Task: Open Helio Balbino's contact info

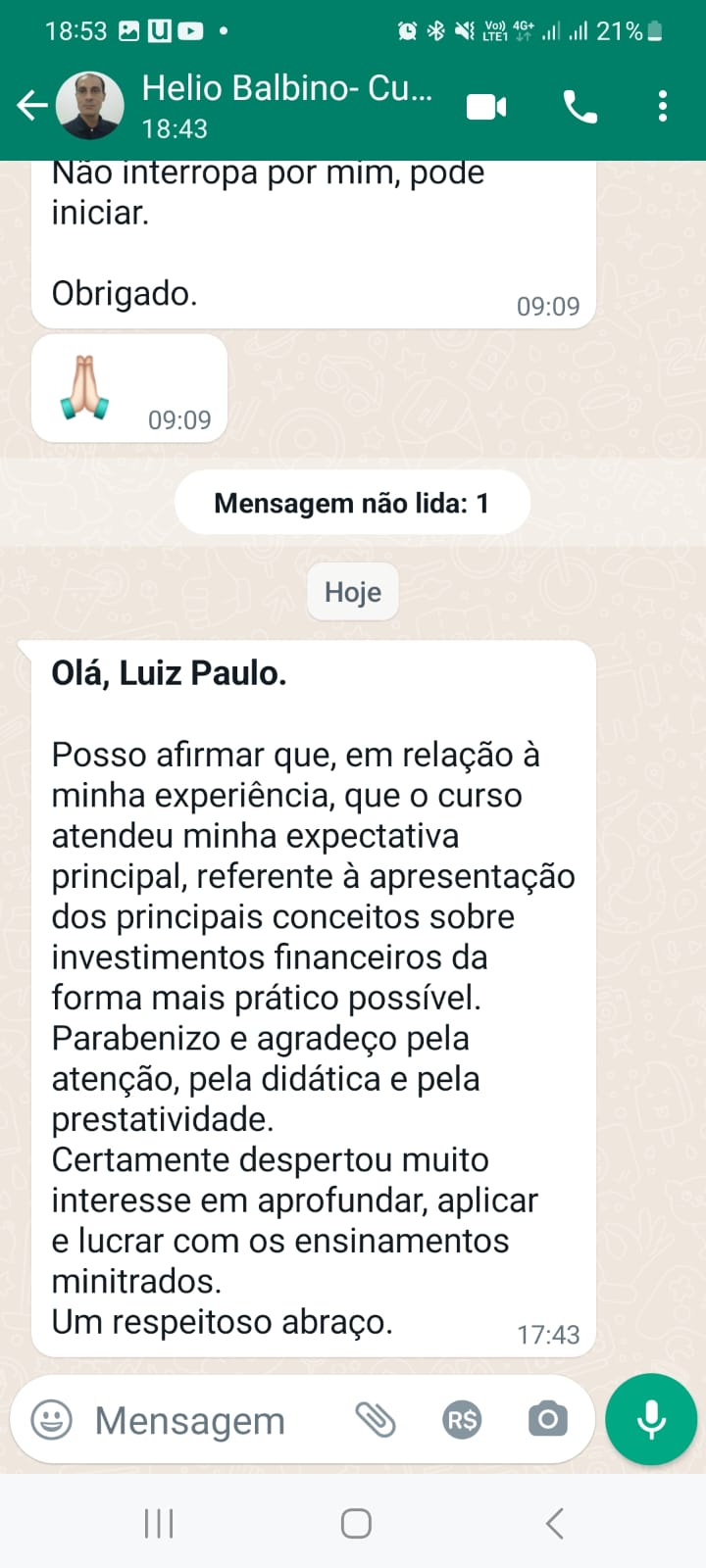Action: pyautogui.click(x=286, y=106)
